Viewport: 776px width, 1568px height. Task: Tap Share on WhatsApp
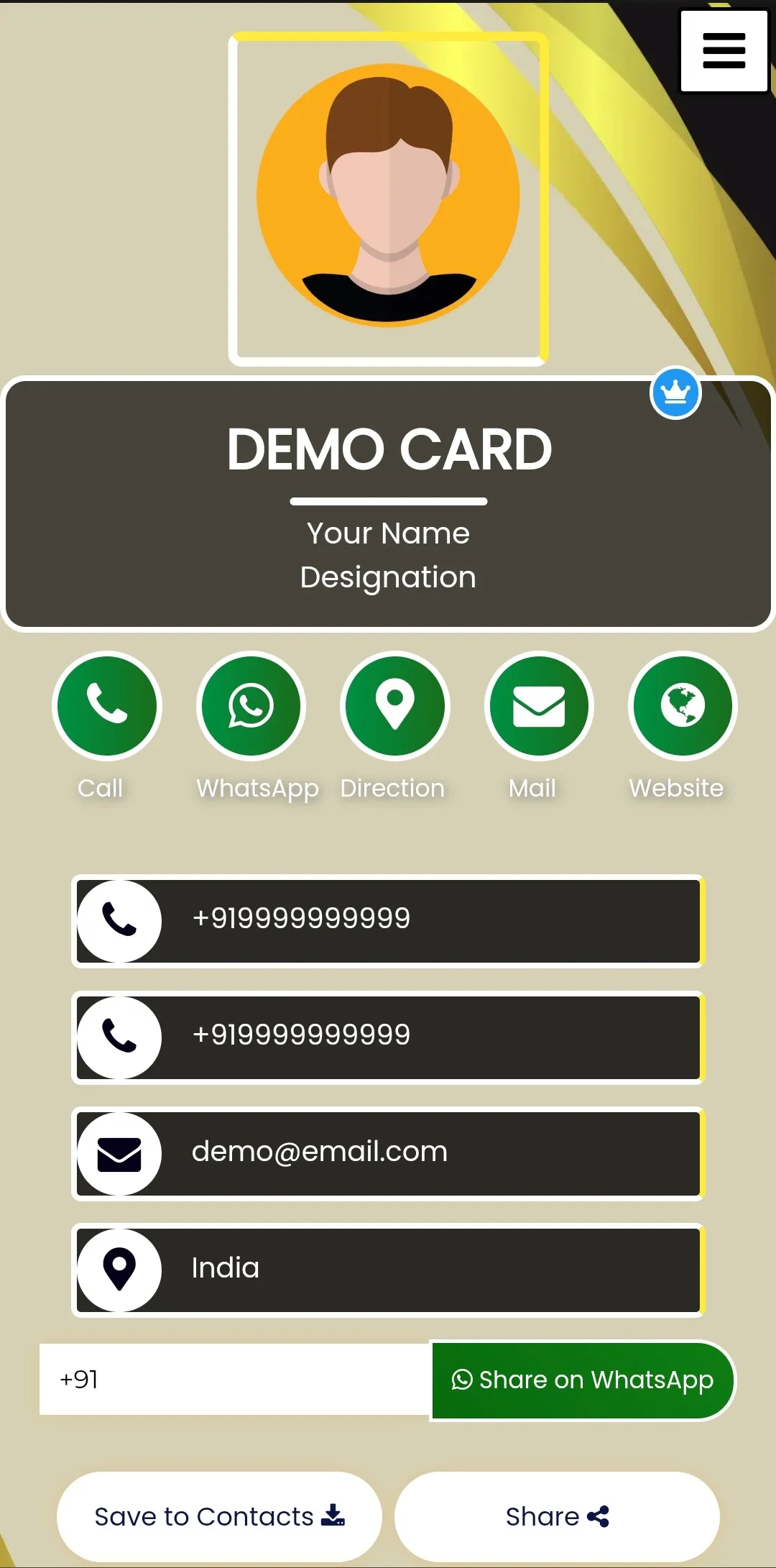coord(582,1380)
